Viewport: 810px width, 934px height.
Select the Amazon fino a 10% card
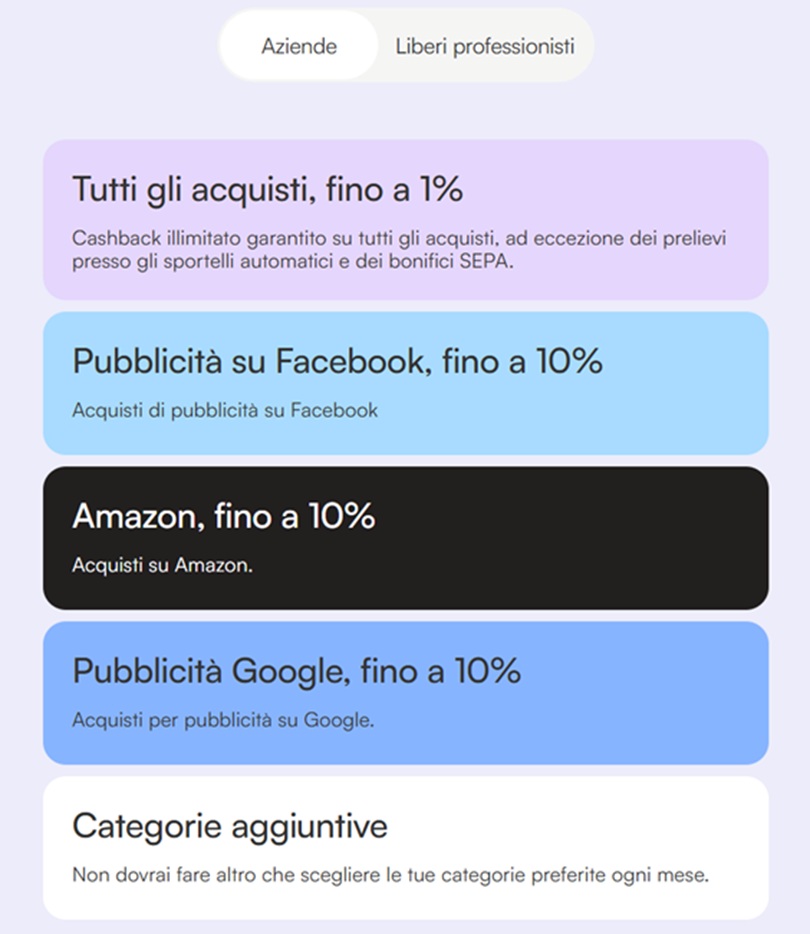(405, 537)
